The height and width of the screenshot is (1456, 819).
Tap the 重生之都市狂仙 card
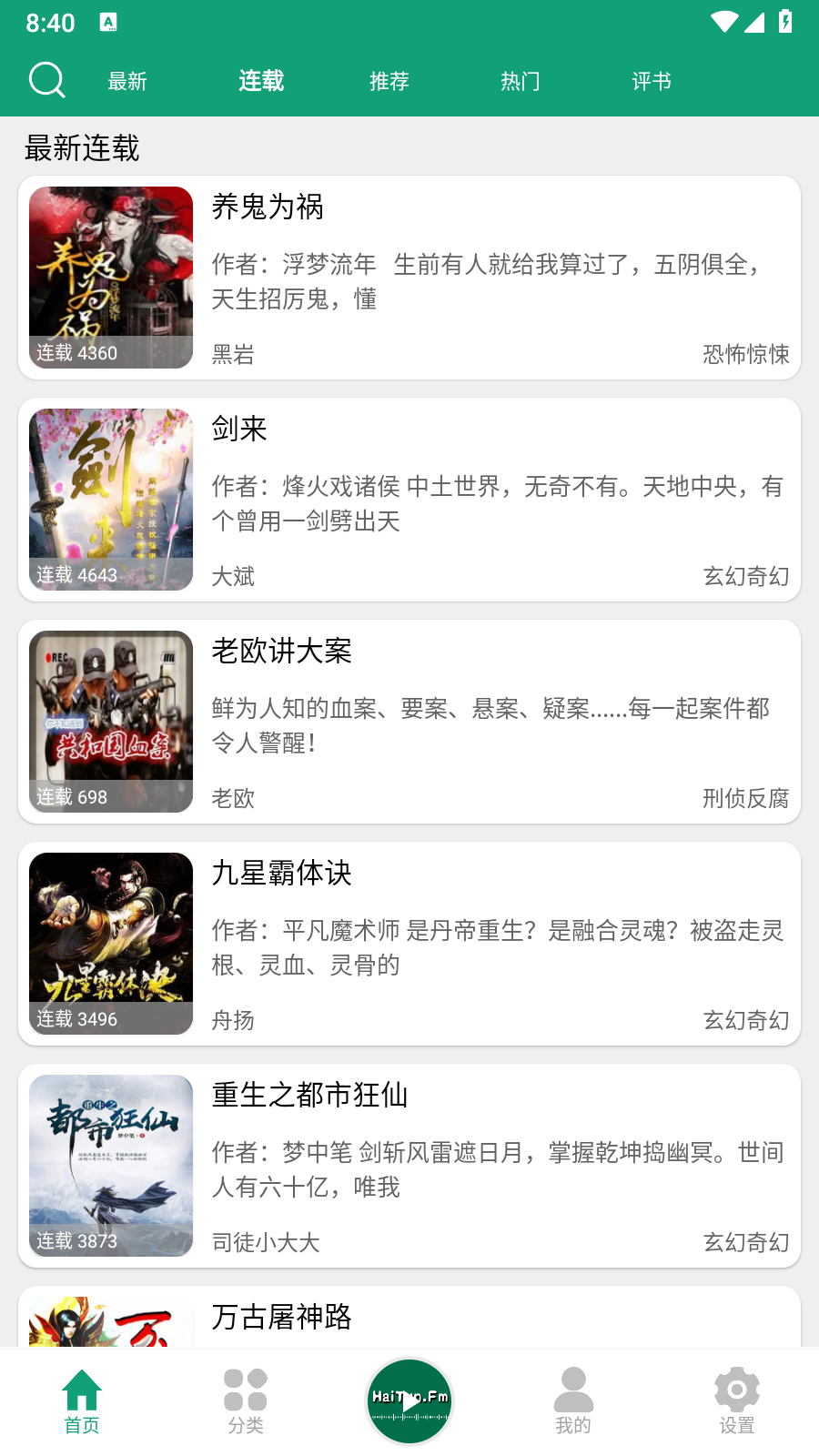tap(409, 1166)
